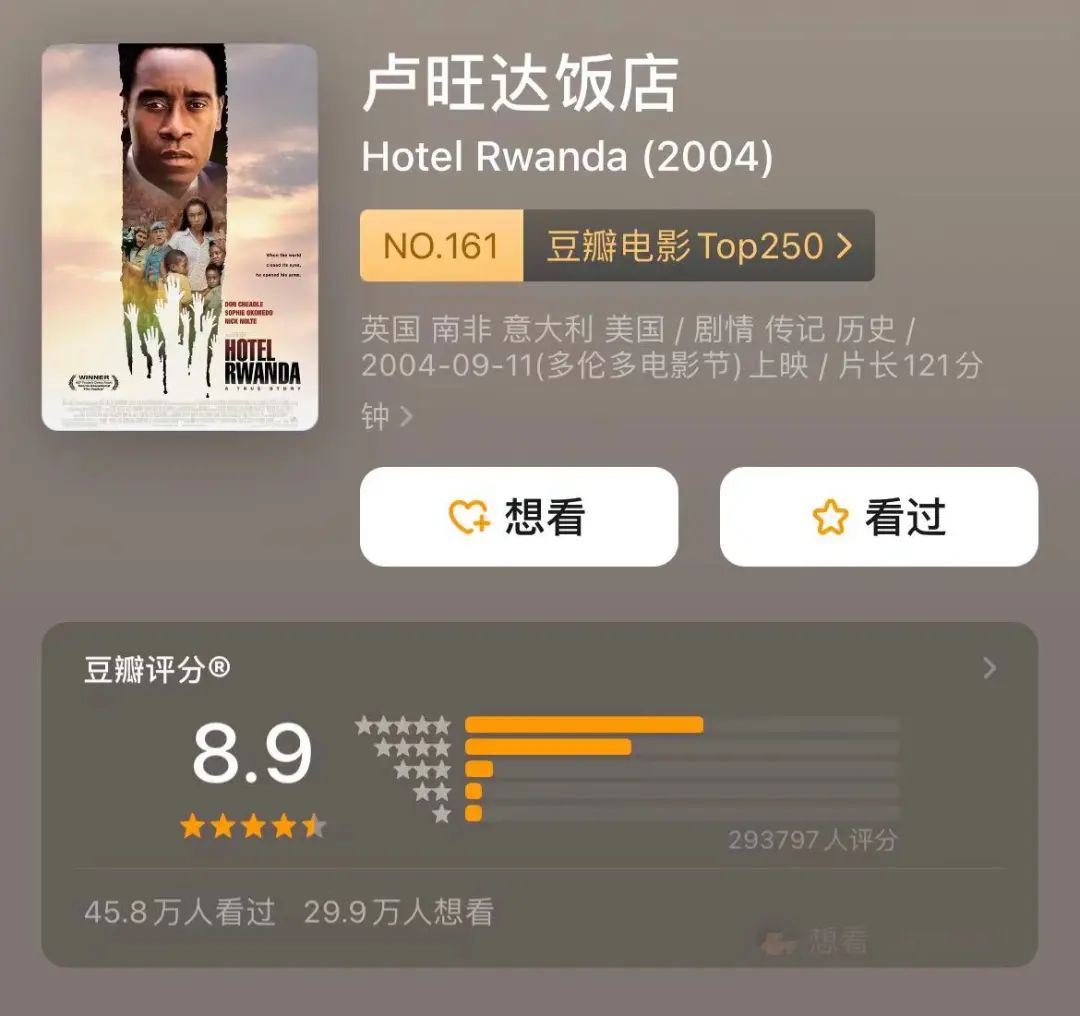Open the Hotel Rwanda poster image
This screenshot has width=1080, height=1016.
pos(180,238)
